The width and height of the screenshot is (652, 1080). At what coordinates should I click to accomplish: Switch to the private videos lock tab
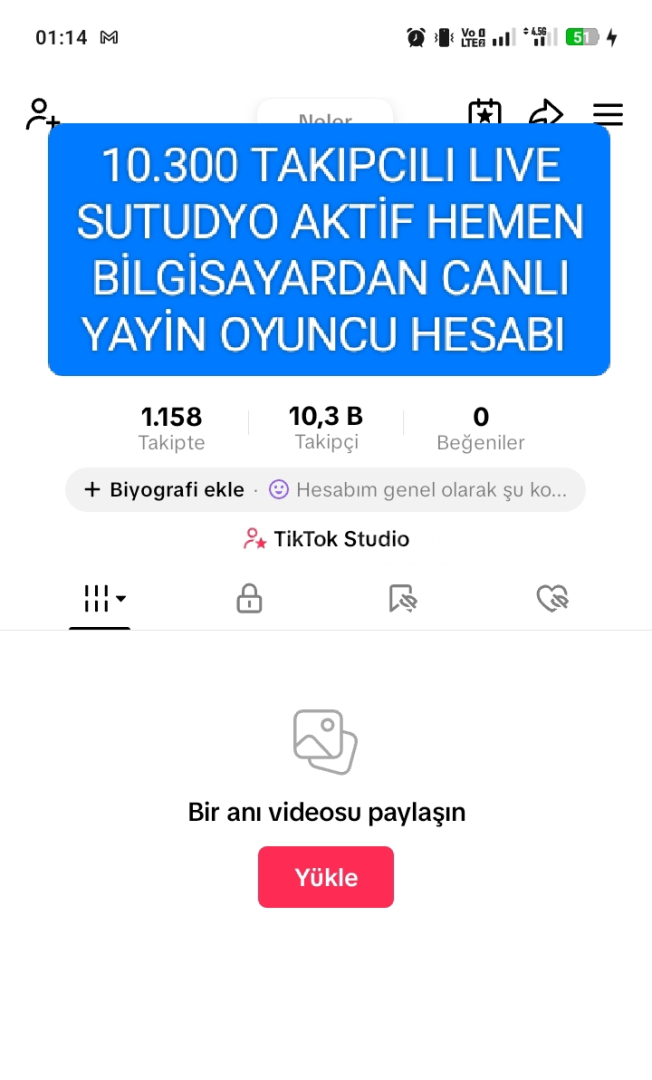click(x=249, y=599)
